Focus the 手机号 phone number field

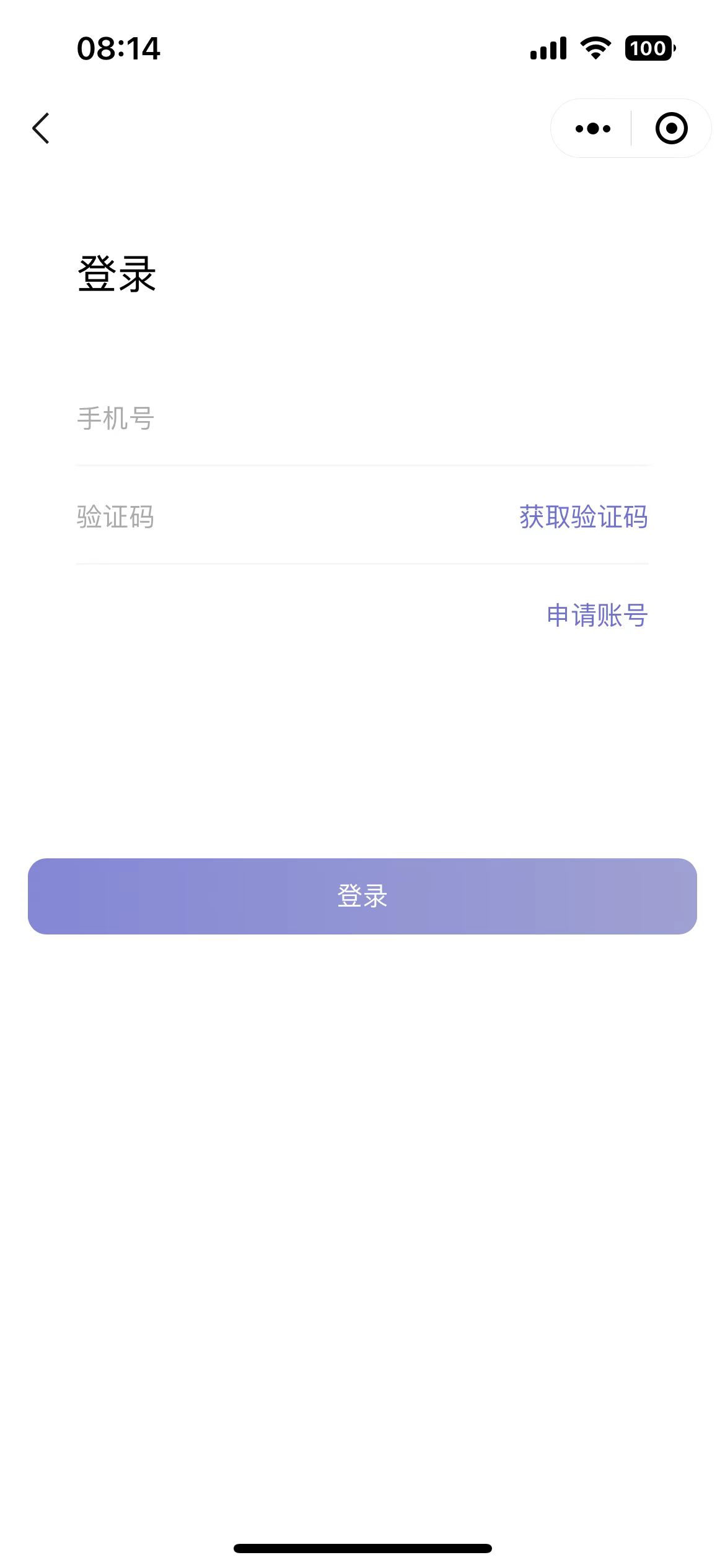(x=362, y=419)
